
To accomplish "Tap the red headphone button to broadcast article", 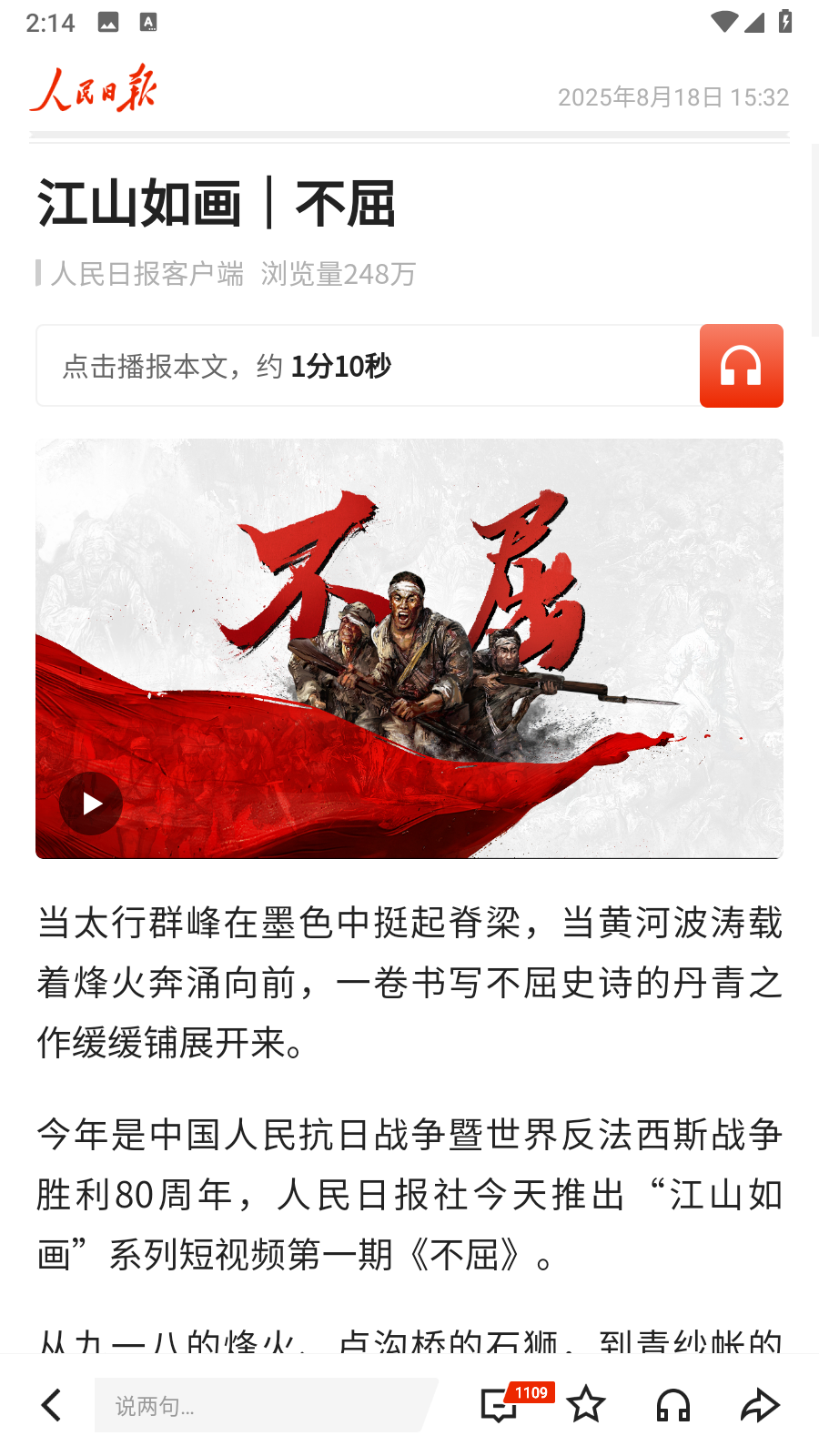I will 741,366.
